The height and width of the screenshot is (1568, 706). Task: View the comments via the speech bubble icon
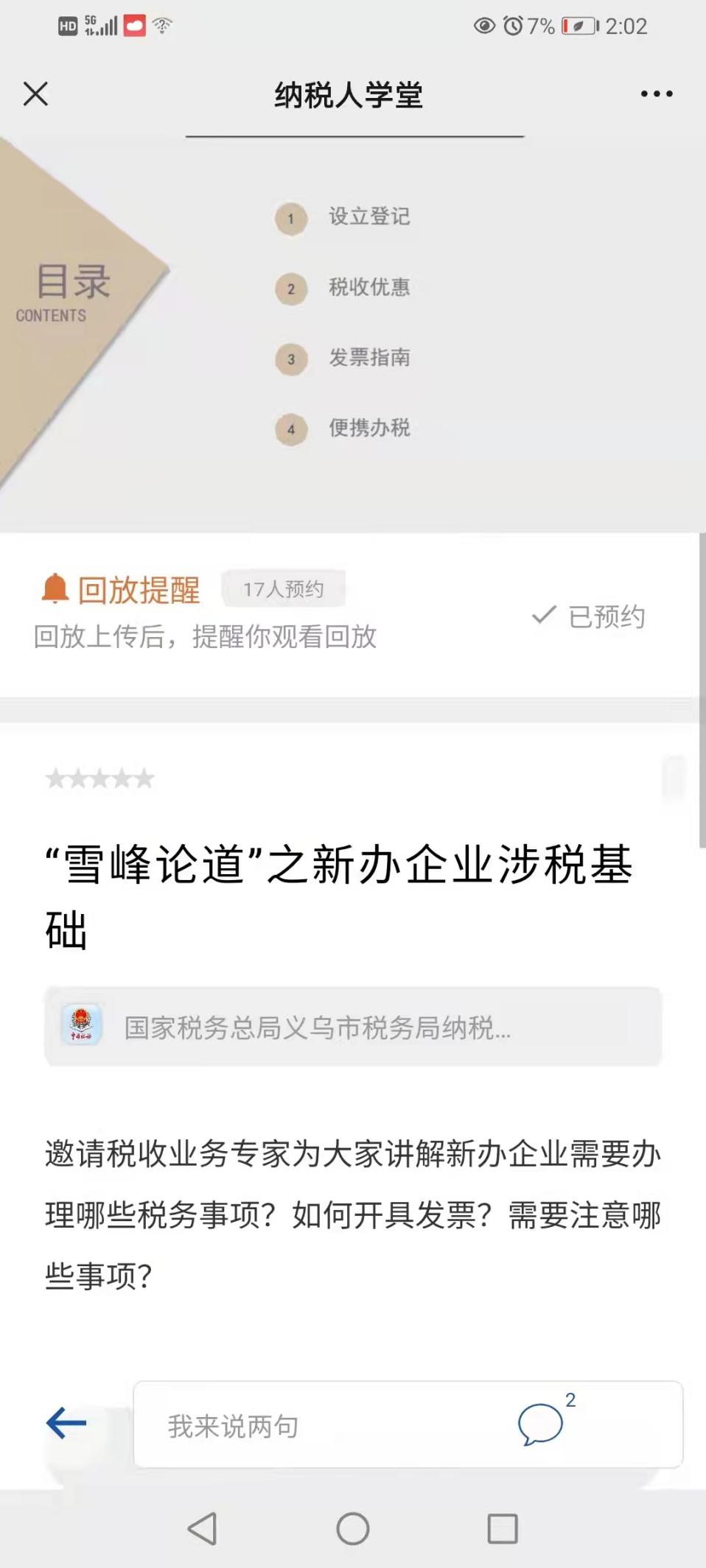point(541,1423)
